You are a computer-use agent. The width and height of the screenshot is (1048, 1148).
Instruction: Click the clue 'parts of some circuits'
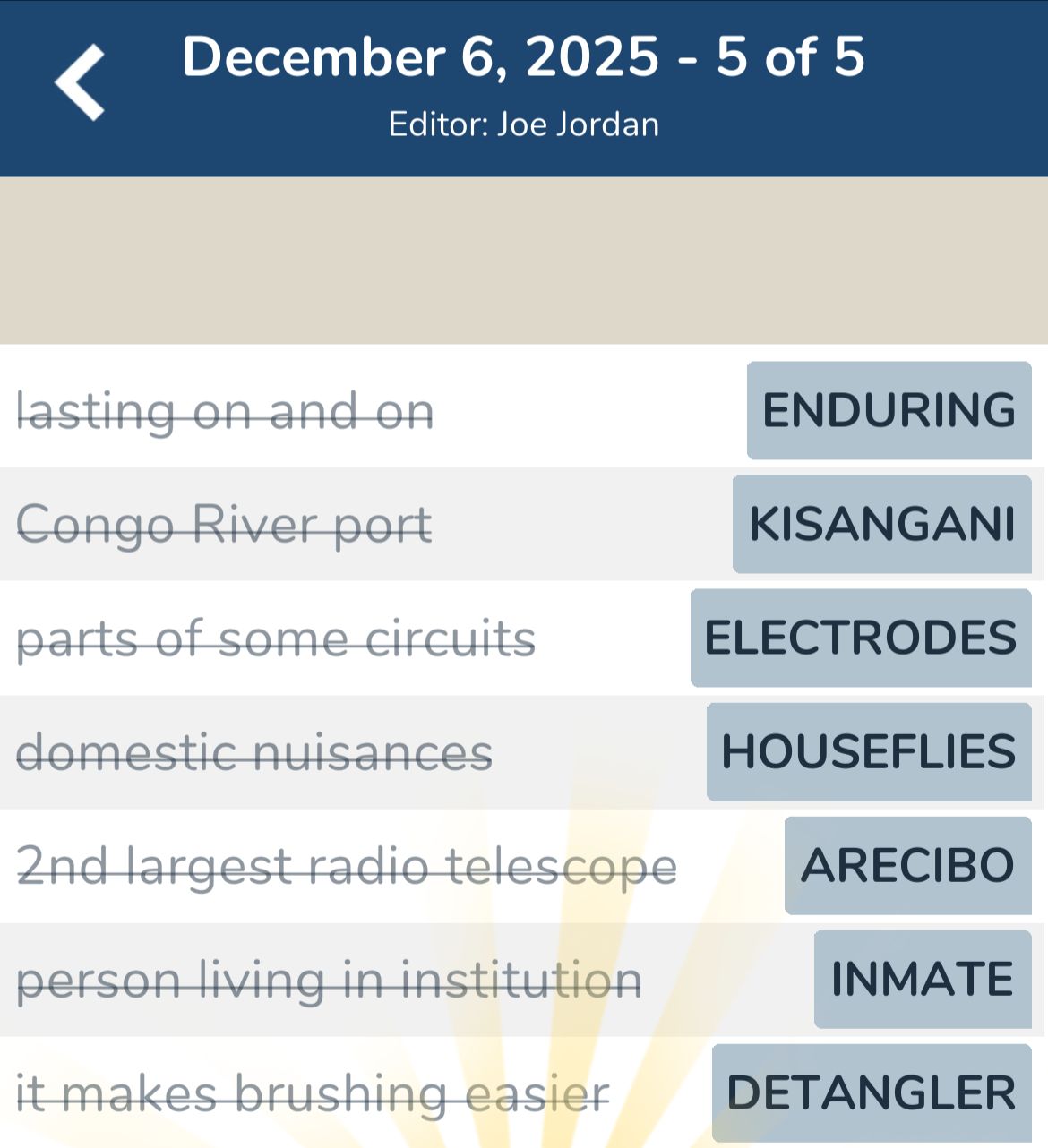(x=277, y=638)
